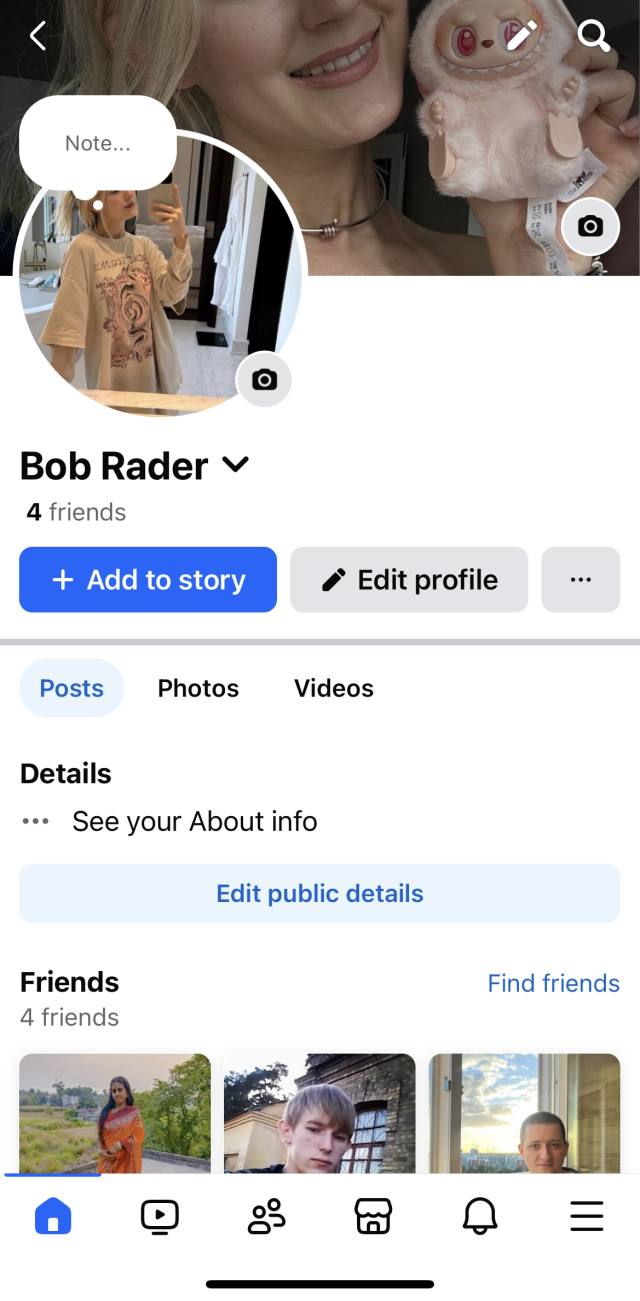640x1301 pixels.
Task: Open the friend wearing an orange sari
Action: (115, 1113)
